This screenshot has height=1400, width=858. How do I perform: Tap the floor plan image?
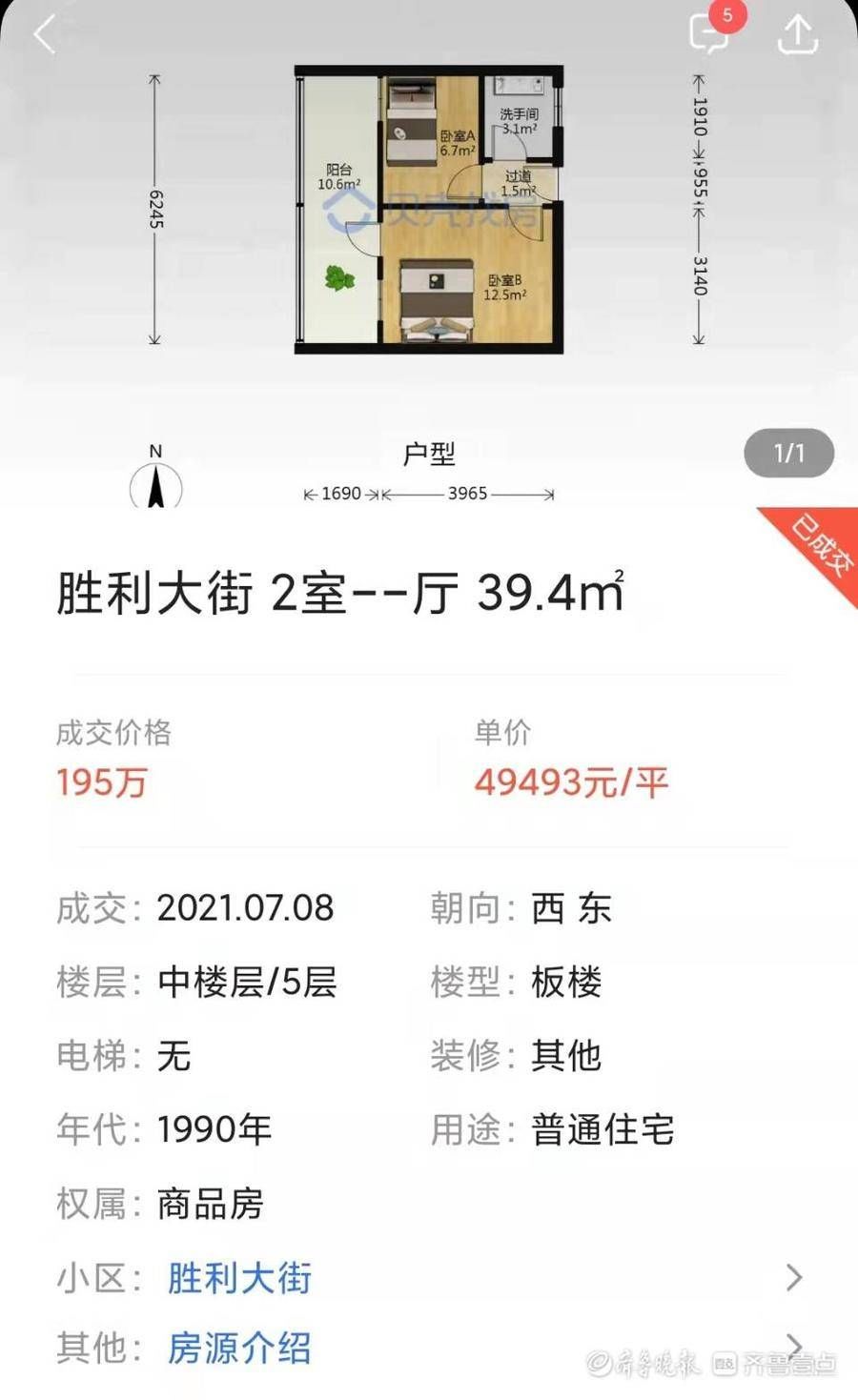point(429,210)
